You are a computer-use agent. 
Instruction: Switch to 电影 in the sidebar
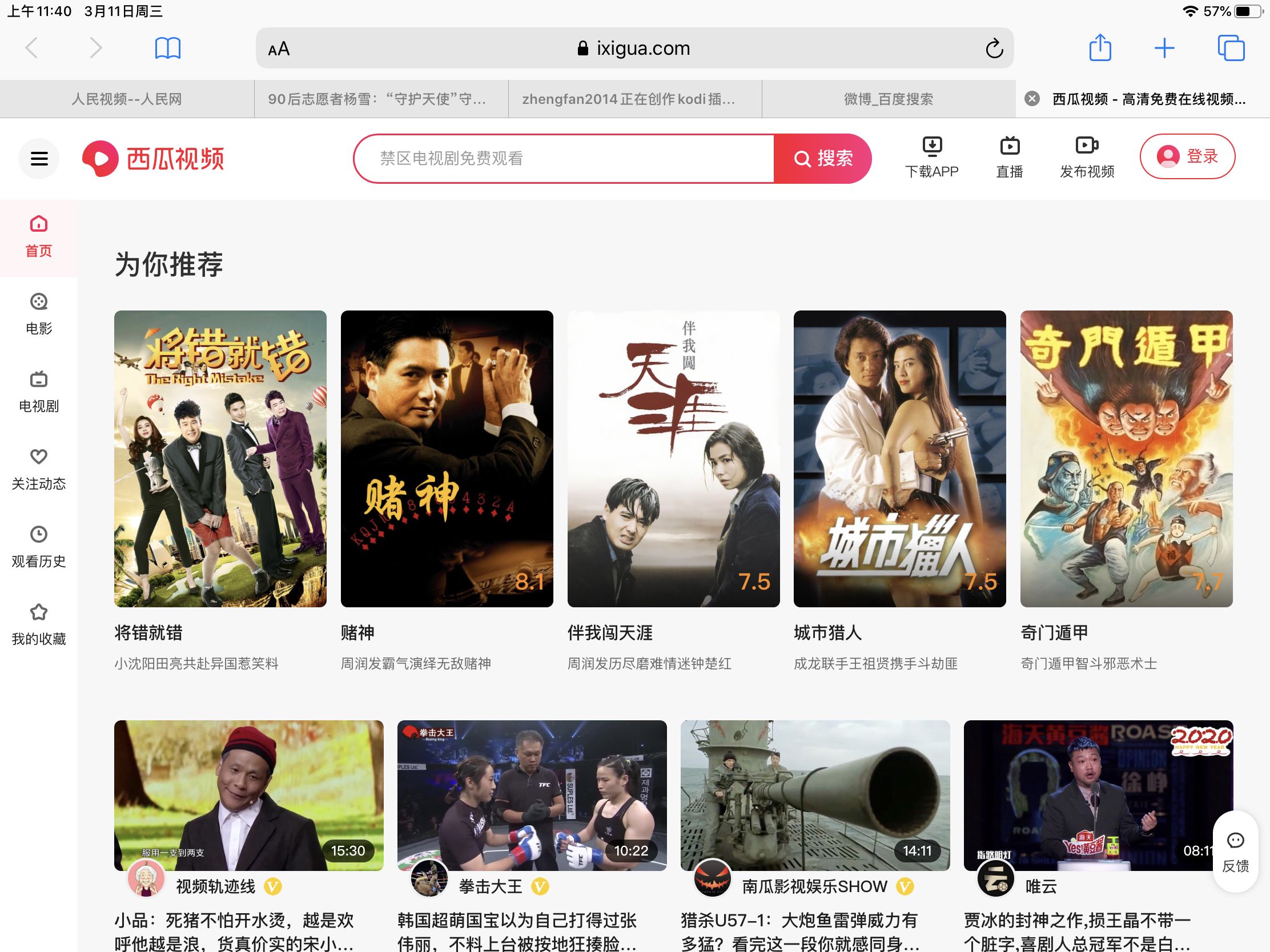pyautogui.click(x=38, y=314)
